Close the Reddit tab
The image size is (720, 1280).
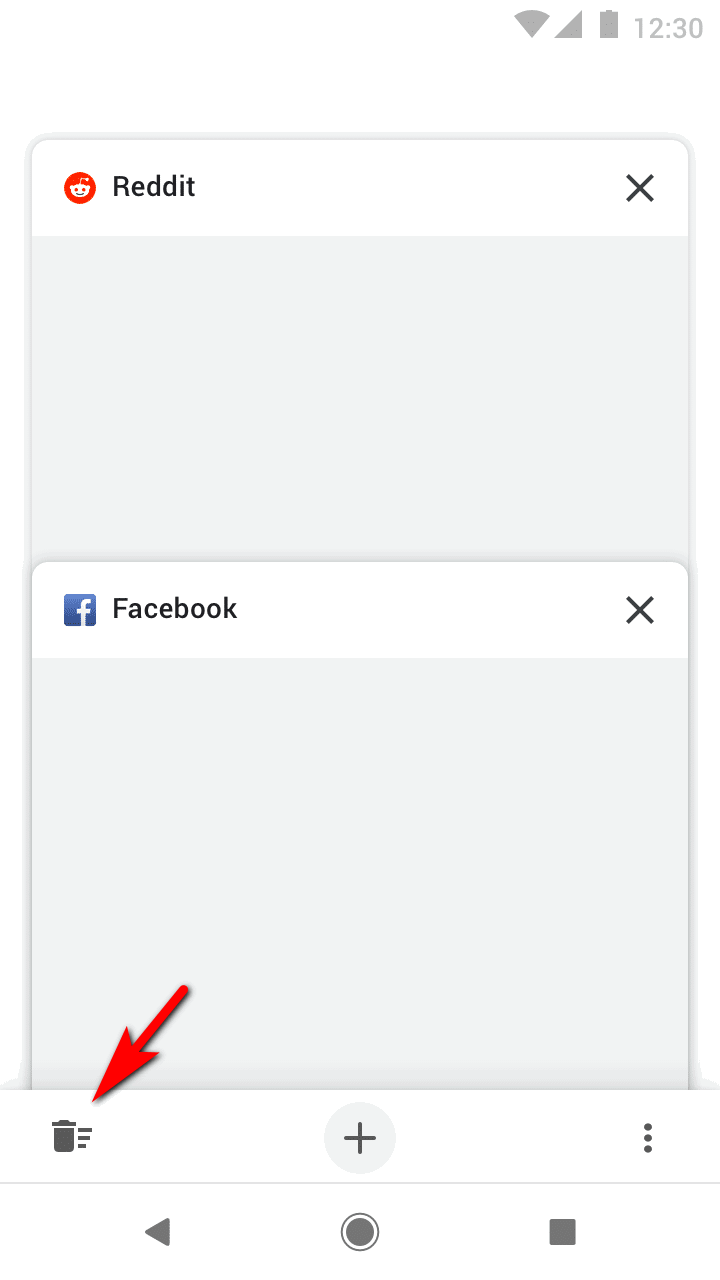[639, 188]
